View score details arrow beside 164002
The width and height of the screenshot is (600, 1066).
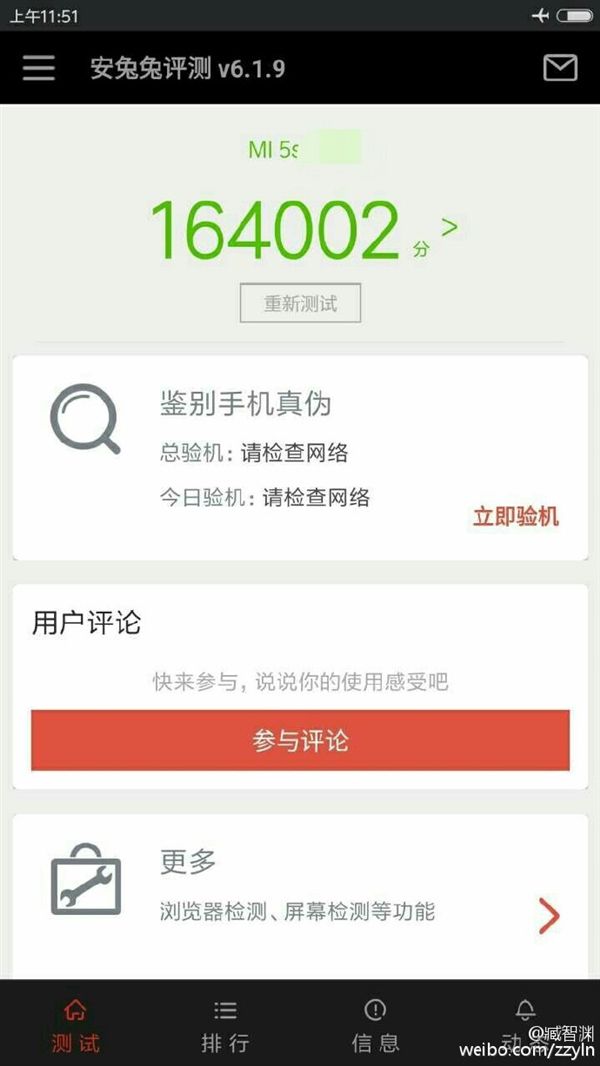450,228
